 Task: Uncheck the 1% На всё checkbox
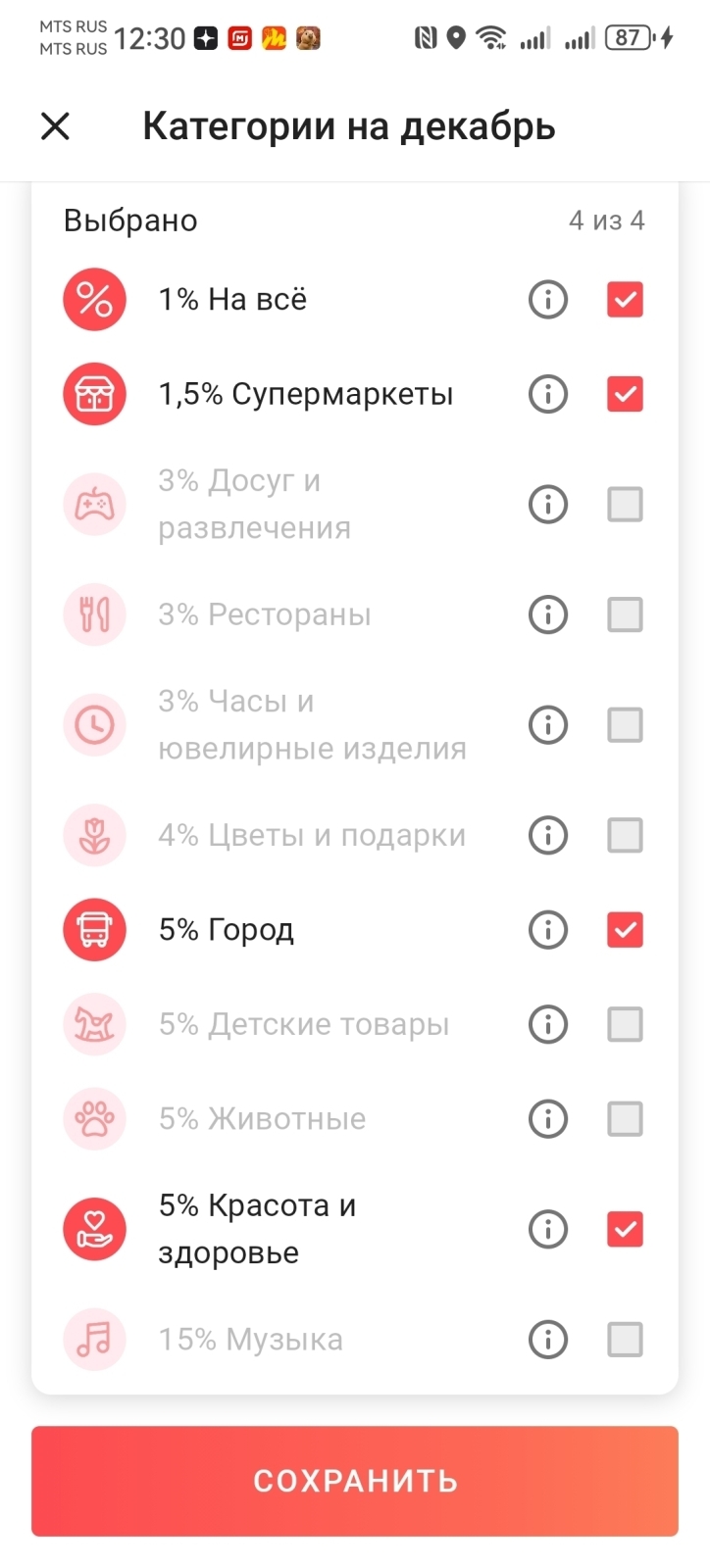625,299
